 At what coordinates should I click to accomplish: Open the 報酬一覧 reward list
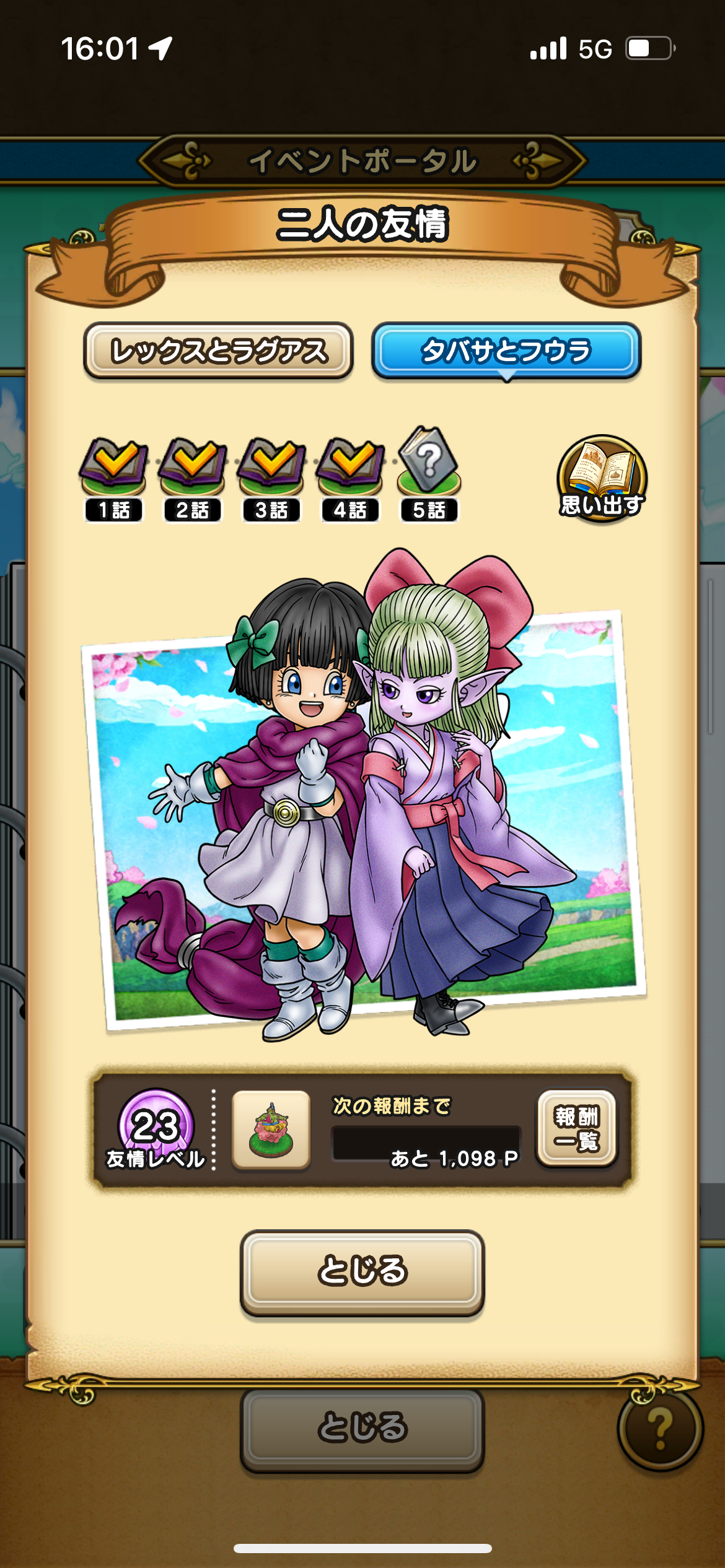click(577, 1128)
